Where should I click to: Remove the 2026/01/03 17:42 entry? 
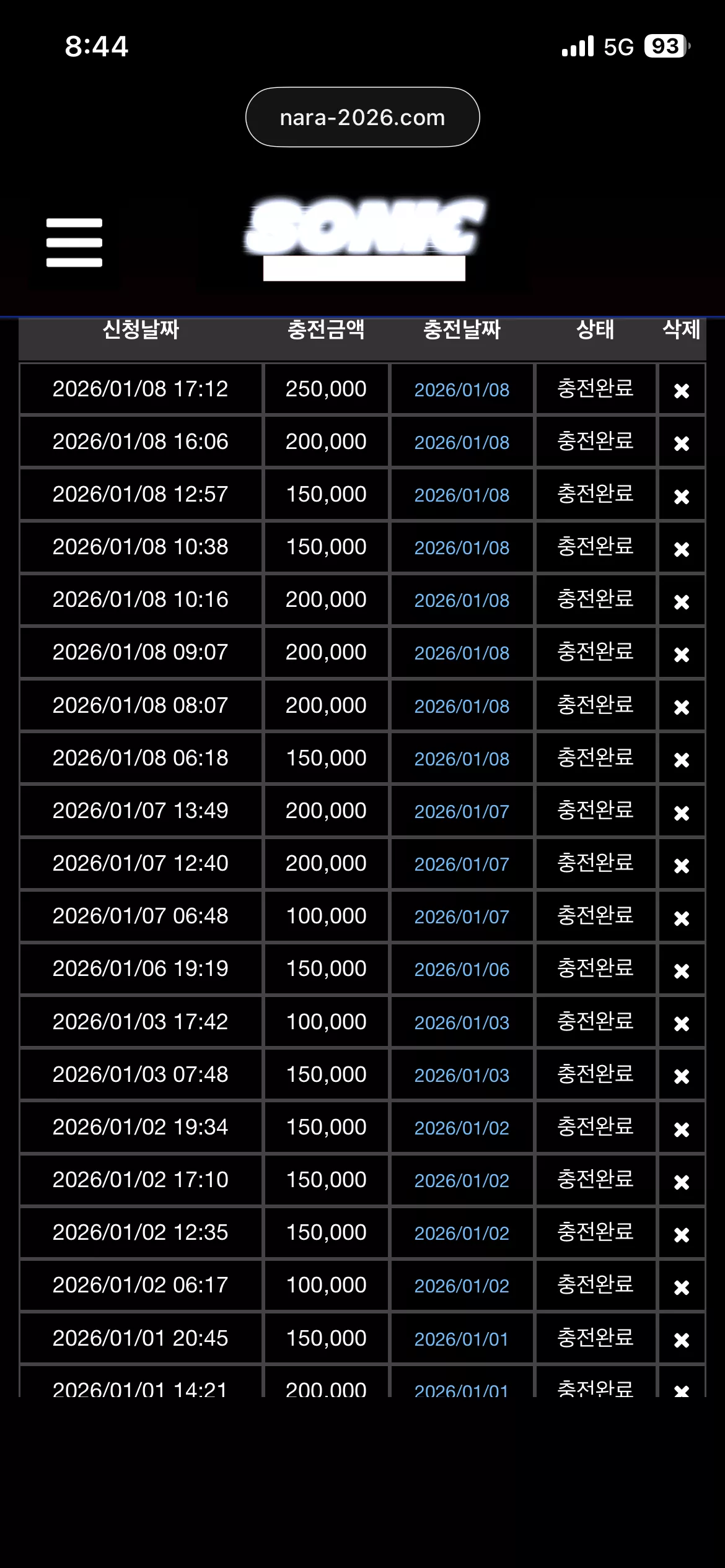click(x=682, y=1024)
